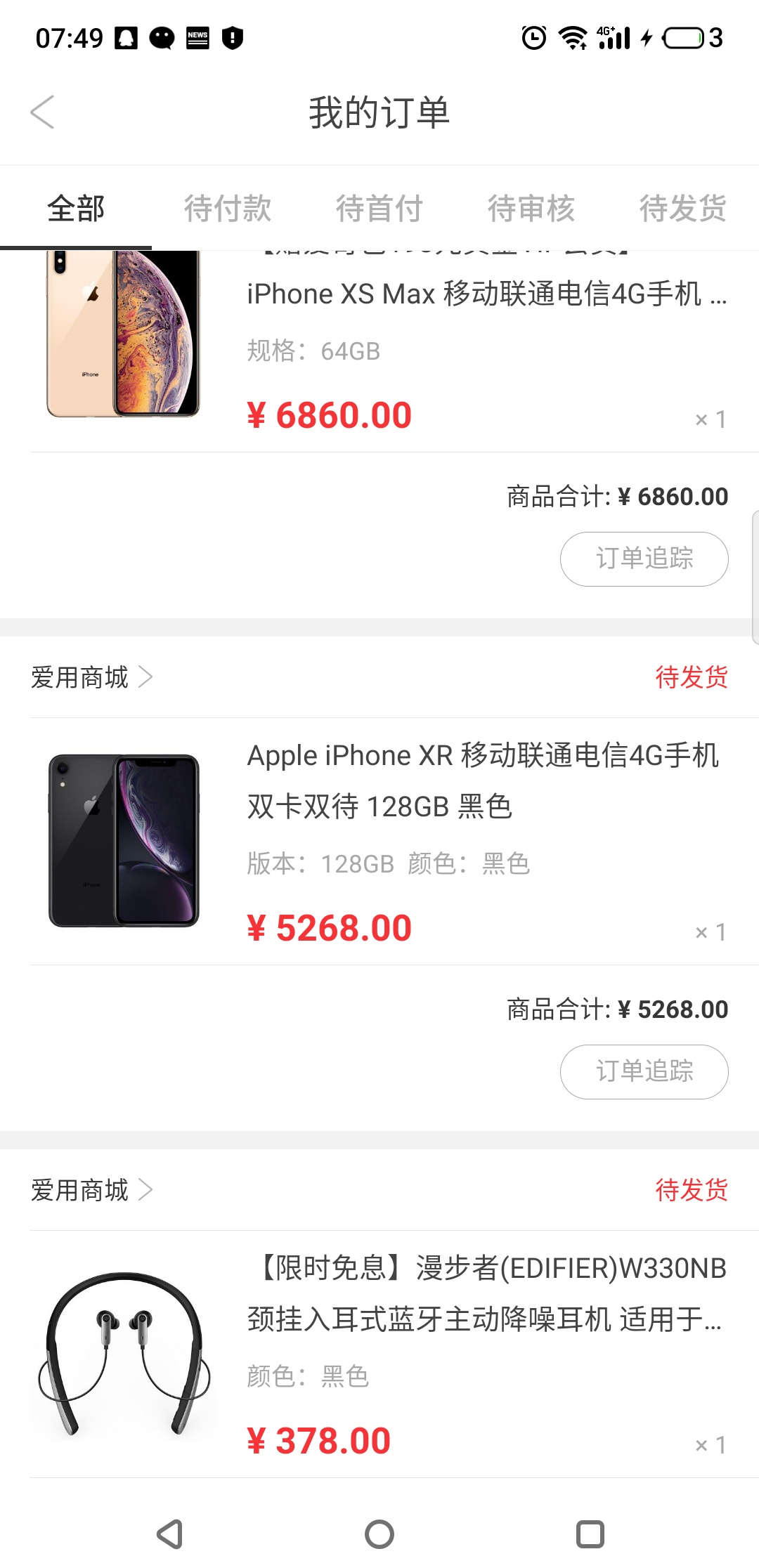This screenshot has width=759, height=1568.
Task: Switch to the 待付款 tab
Action: pos(228,209)
